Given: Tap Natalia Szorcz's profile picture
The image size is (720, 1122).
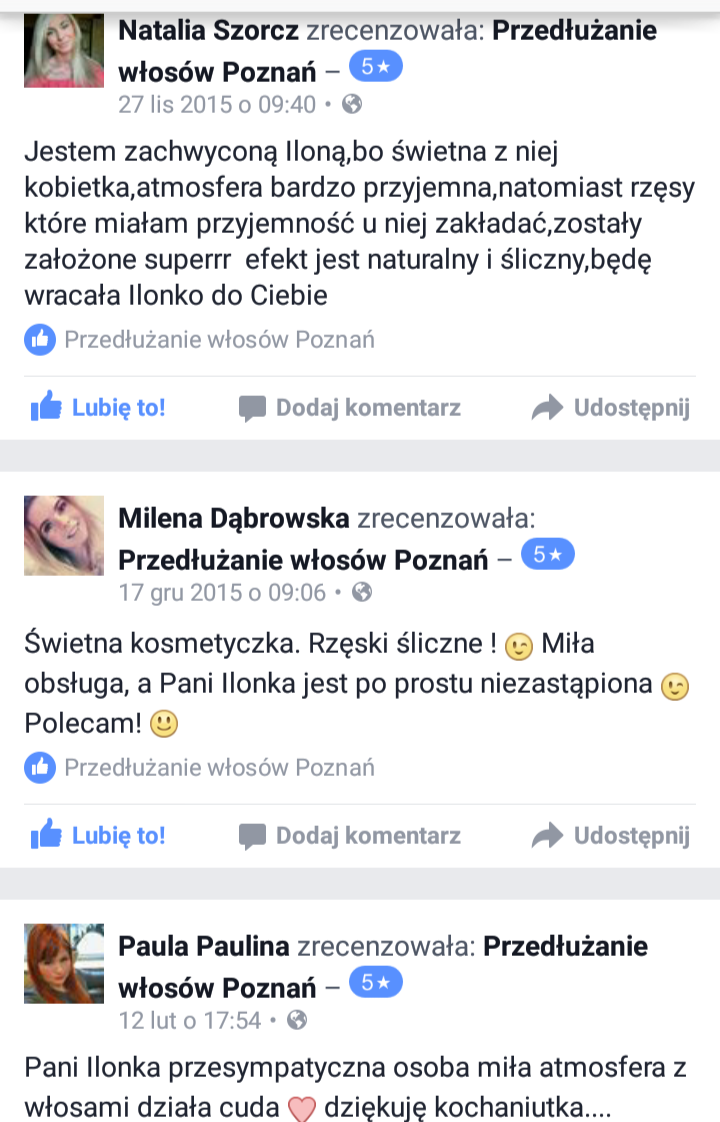Looking at the screenshot, I should [64, 48].
